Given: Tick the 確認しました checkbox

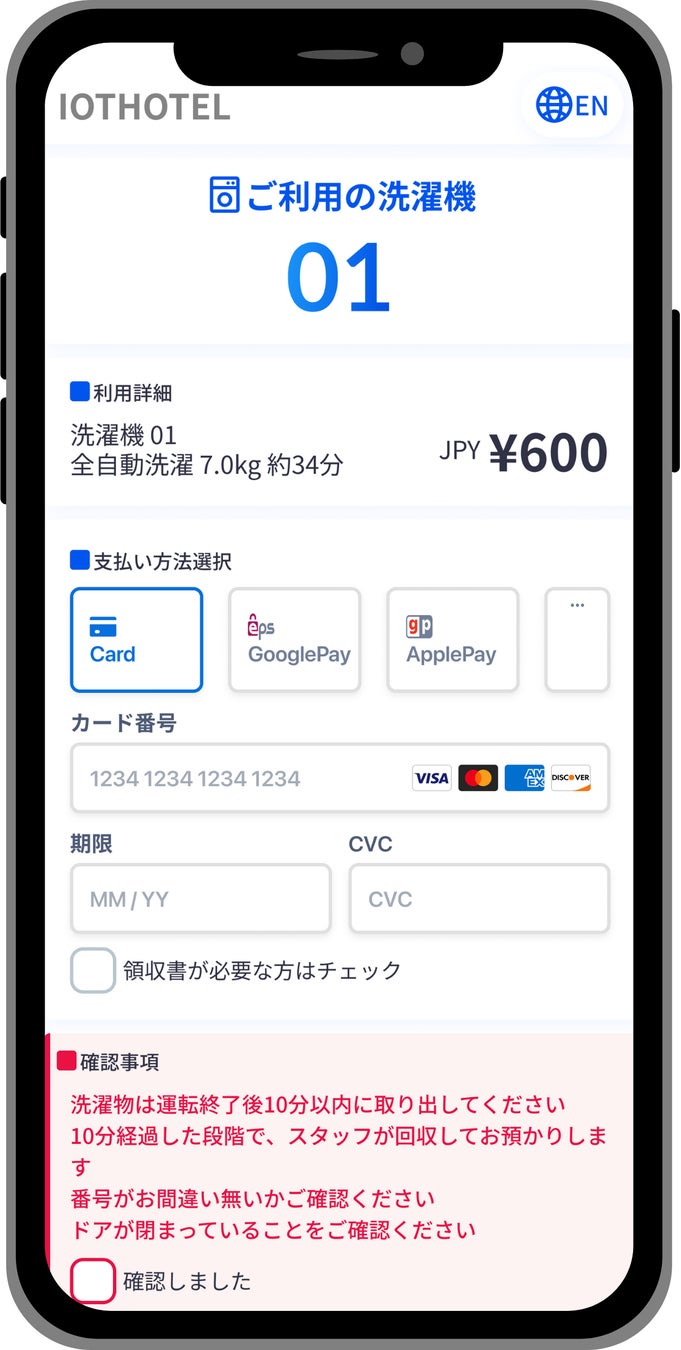Looking at the screenshot, I should 93,1281.
